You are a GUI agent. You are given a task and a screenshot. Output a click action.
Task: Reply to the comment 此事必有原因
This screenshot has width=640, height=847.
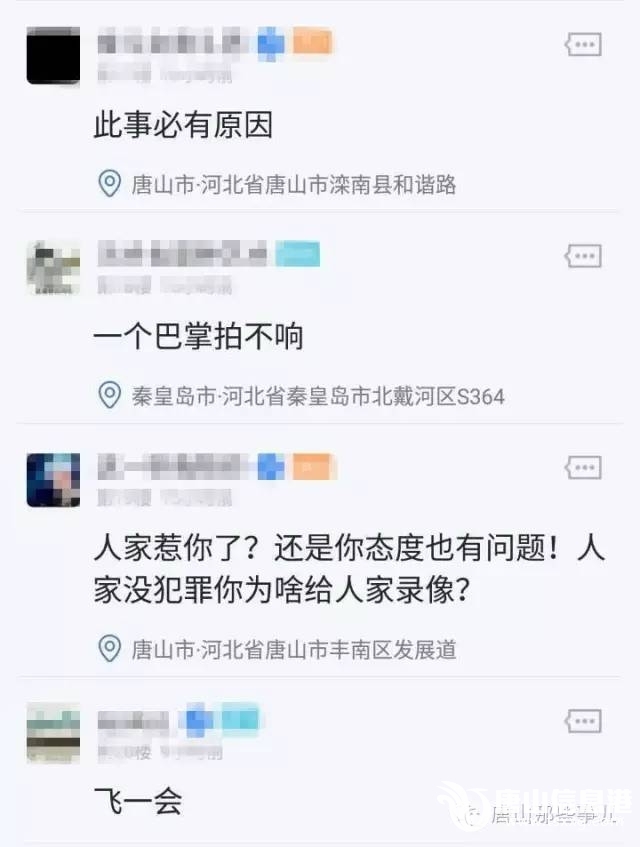(583, 44)
